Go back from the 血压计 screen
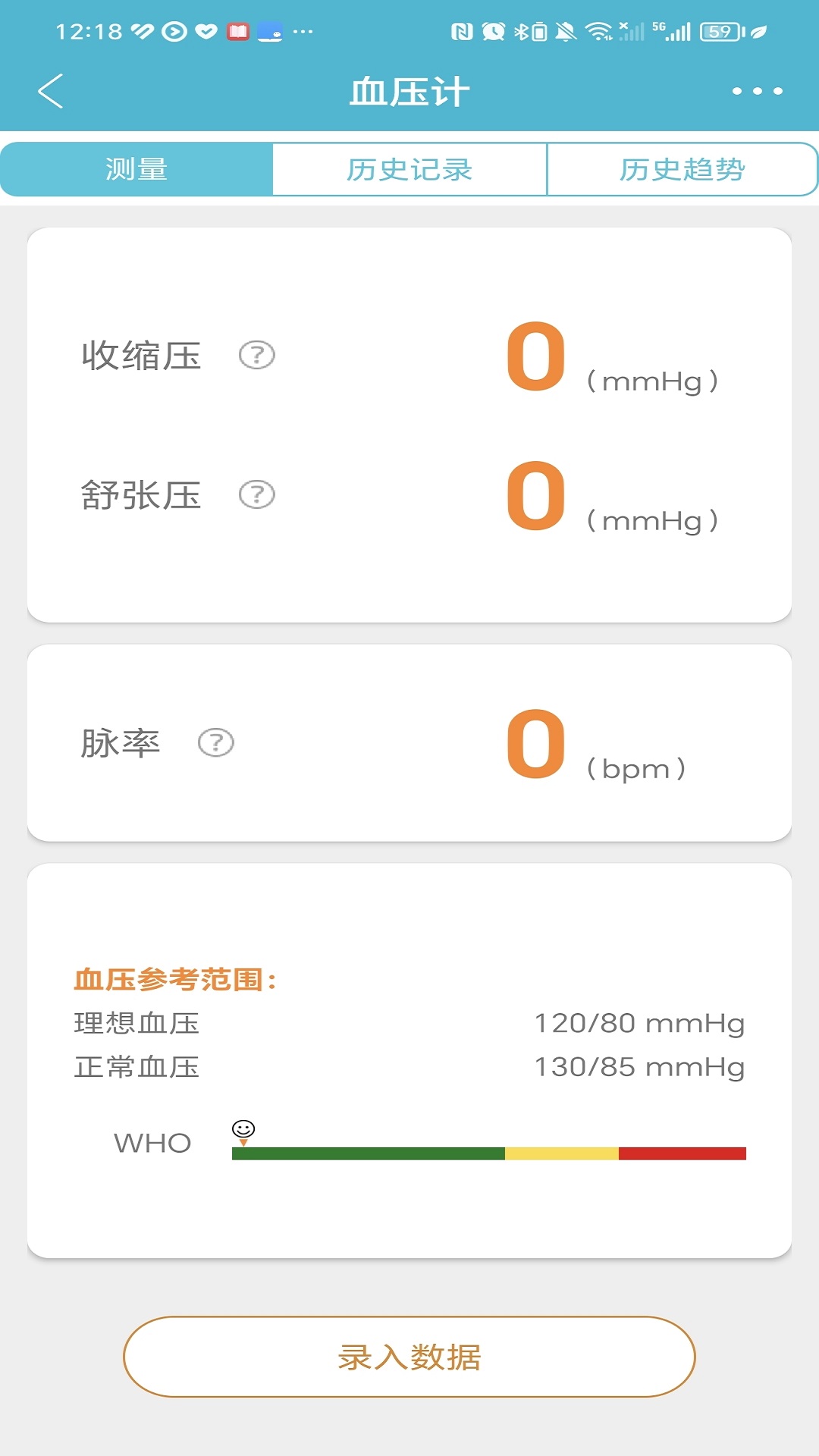Screen dimensions: 819x1456 (x=51, y=91)
